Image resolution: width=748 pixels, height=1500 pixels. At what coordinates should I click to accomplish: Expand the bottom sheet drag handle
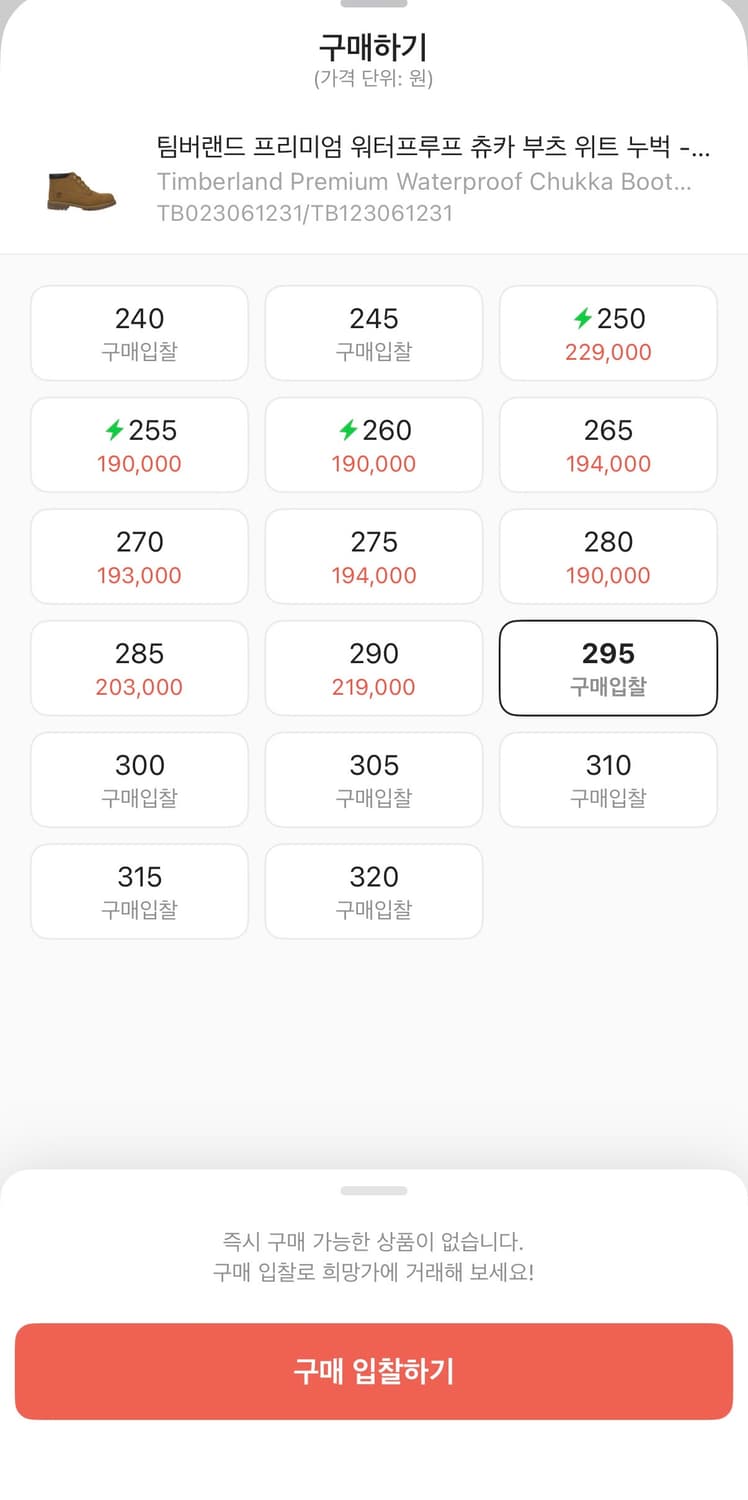click(374, 1190)
